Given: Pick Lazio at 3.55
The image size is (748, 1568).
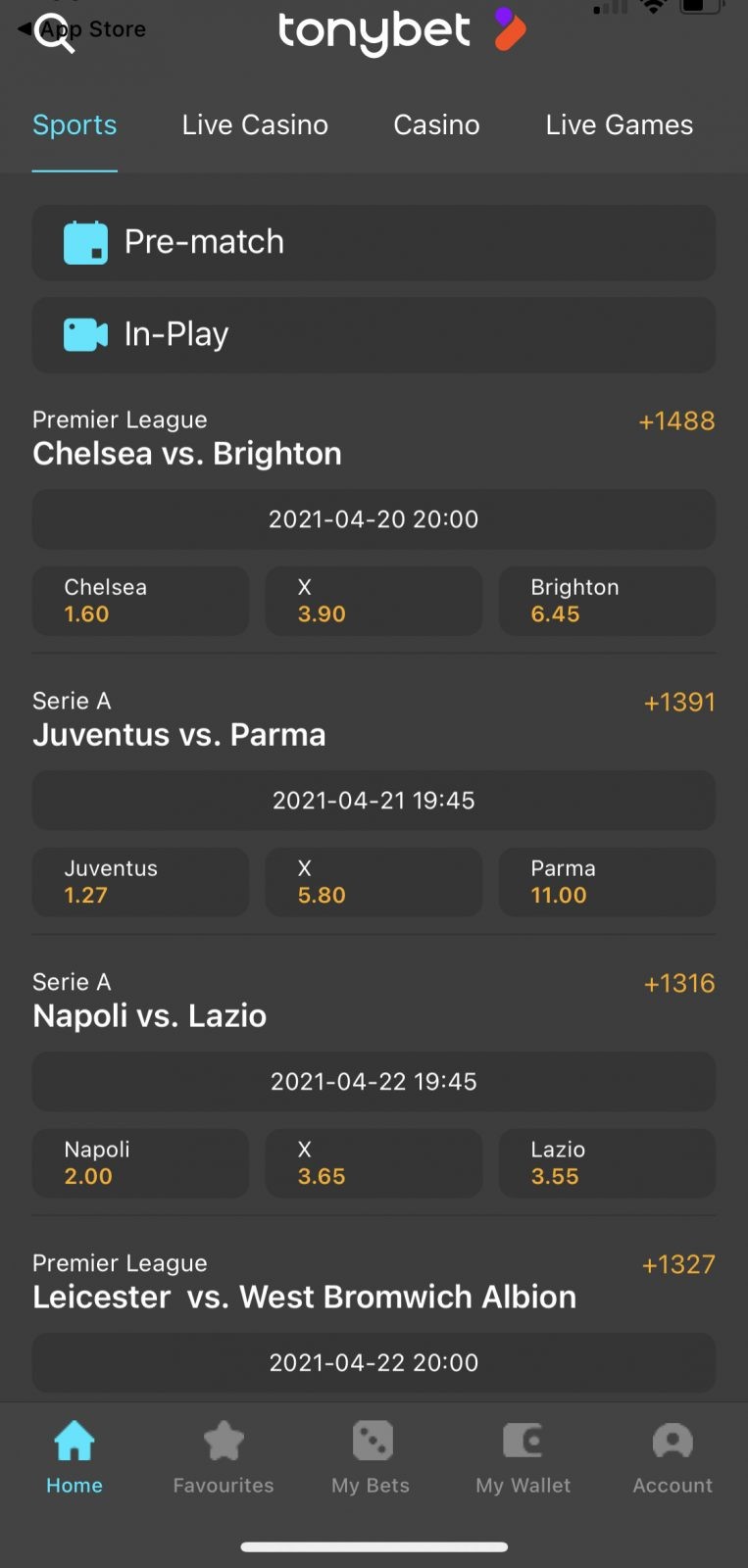Looking at the screenshot, I should coord(607,1163).
